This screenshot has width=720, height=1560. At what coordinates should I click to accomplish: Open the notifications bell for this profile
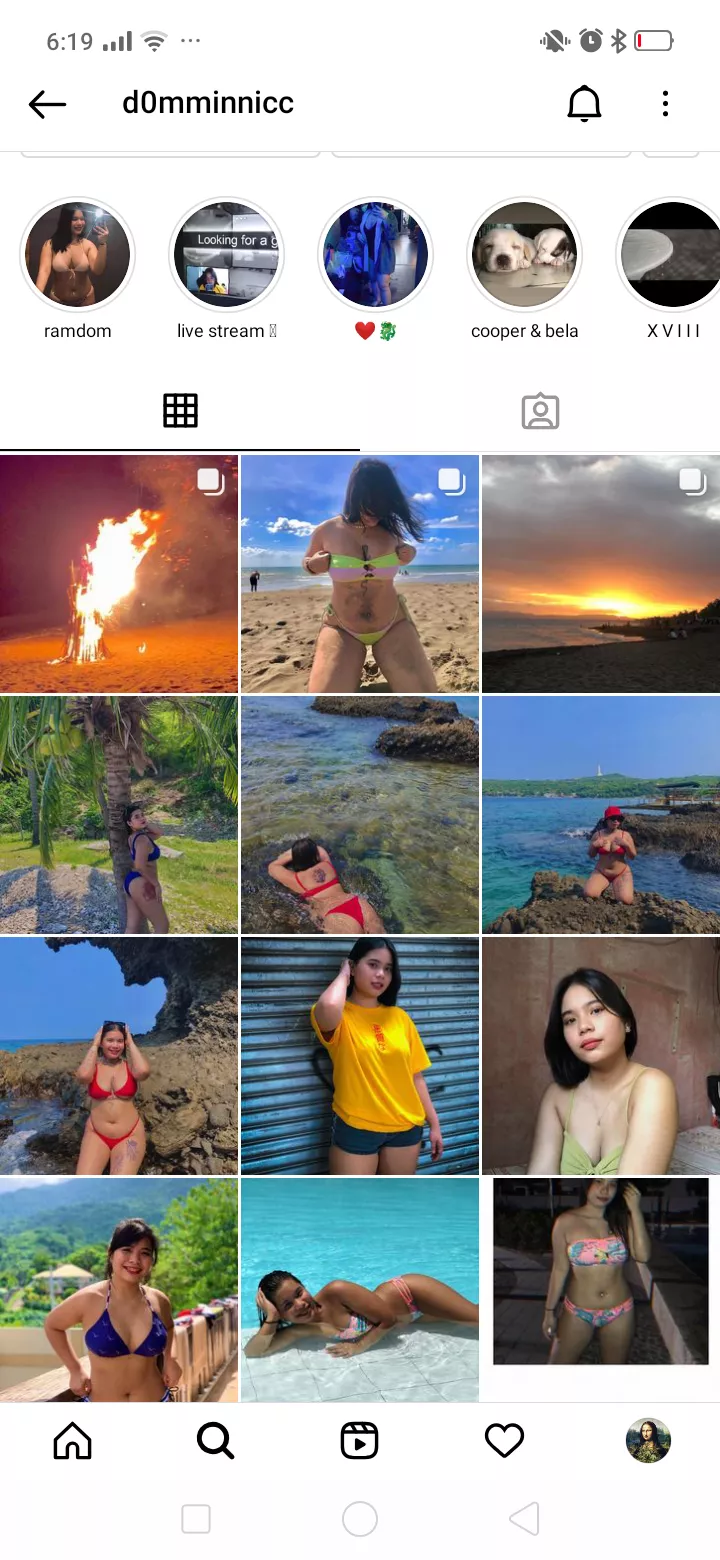coord(584,103)
